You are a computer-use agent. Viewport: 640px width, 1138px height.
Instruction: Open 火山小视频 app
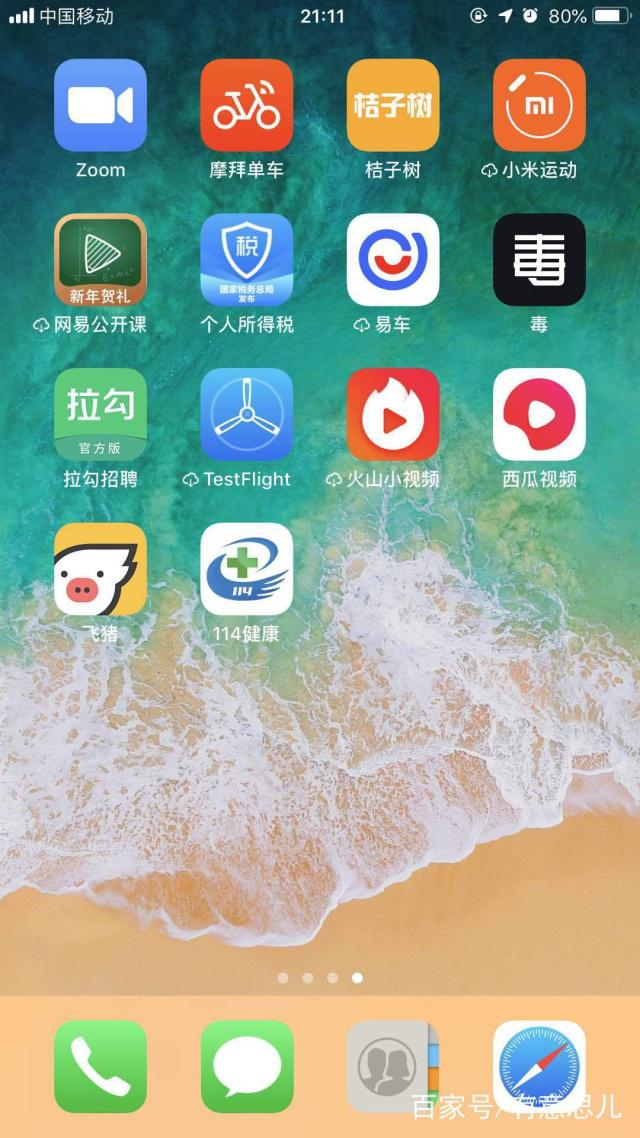[393, 414]
